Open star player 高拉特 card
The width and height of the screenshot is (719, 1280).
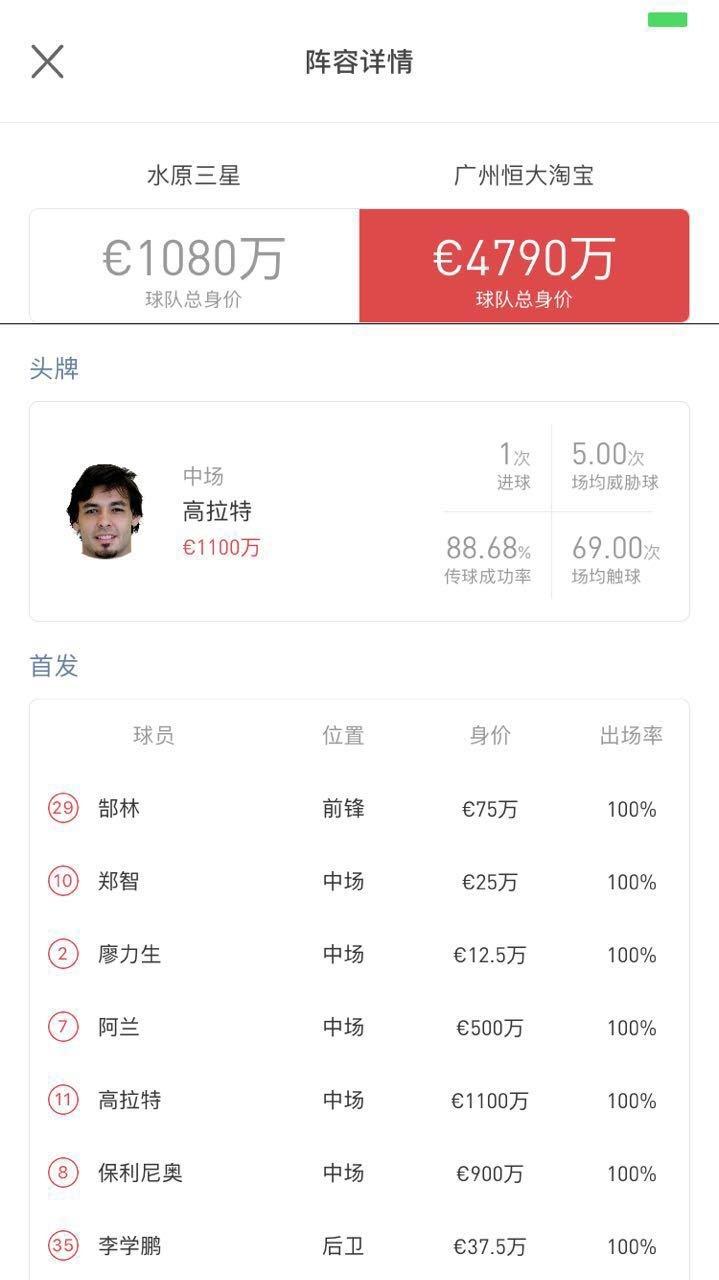pos(358,512)
